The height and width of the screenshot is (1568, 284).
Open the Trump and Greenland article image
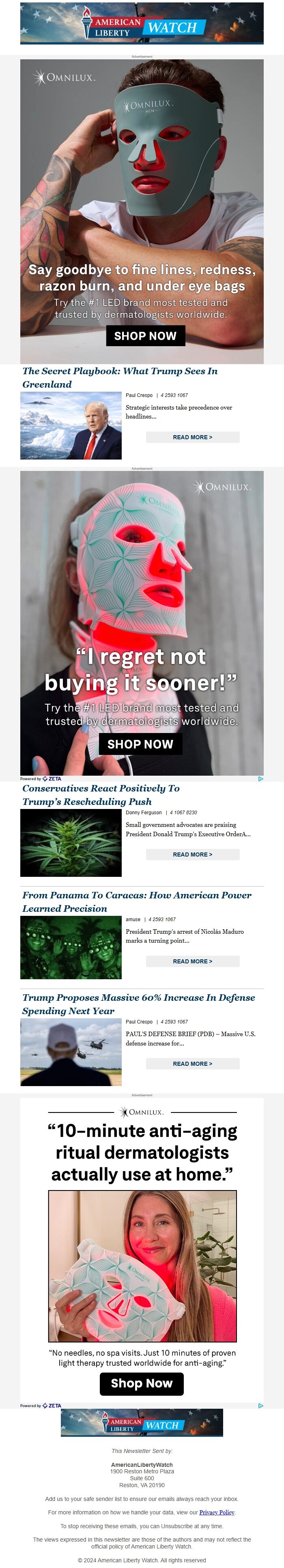(71, 425)
